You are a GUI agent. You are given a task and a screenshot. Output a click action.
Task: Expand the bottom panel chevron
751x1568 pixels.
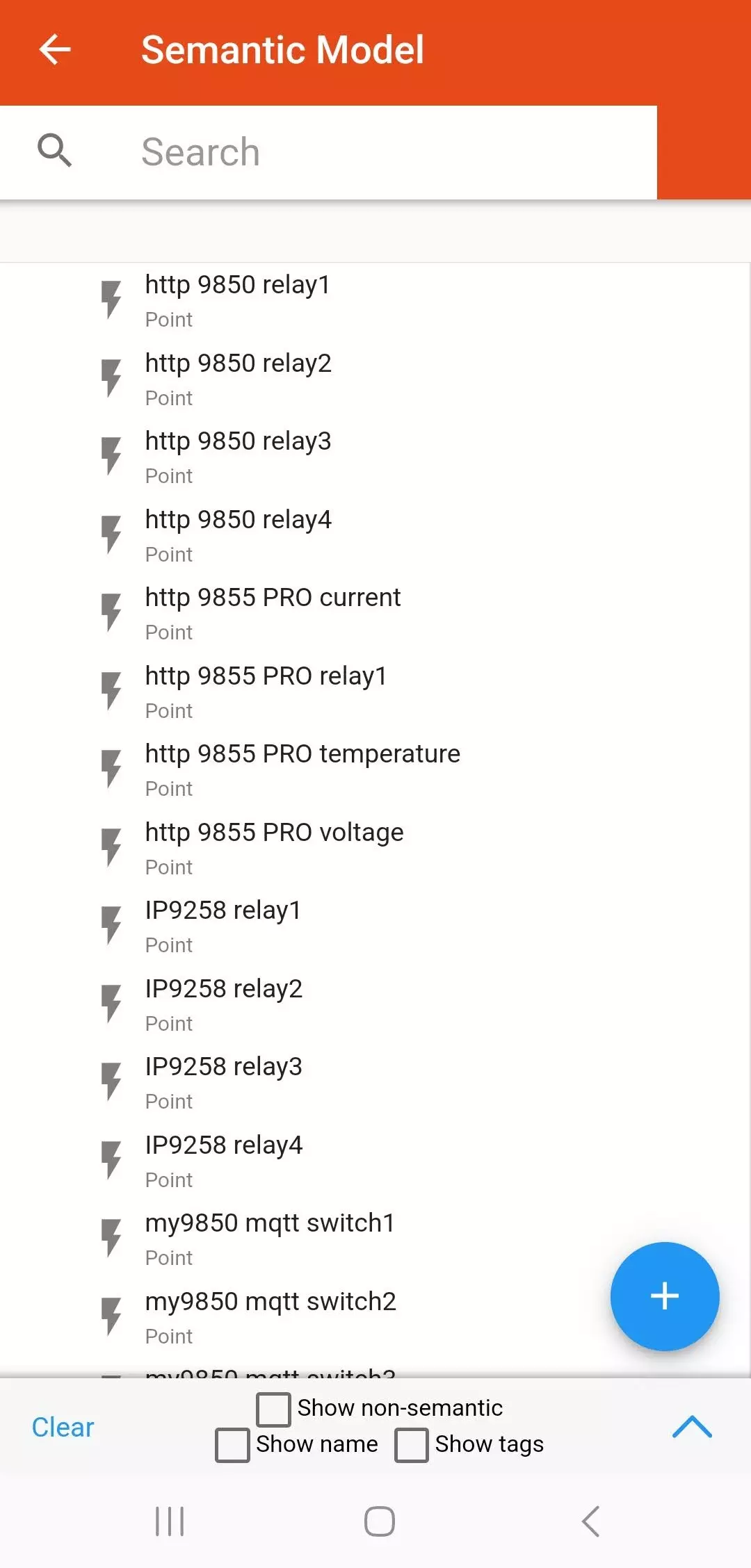click(692, 1428)
